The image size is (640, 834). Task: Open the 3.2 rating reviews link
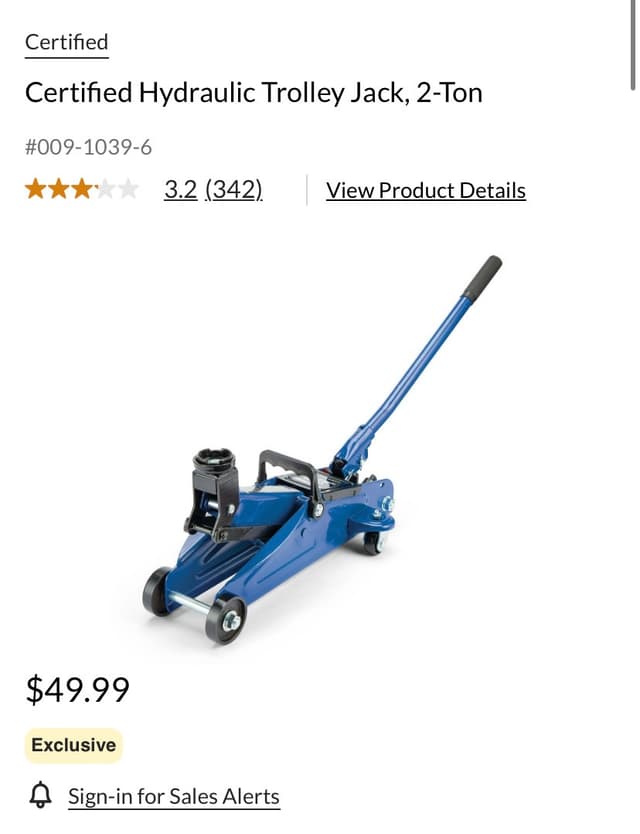point(212,190)
